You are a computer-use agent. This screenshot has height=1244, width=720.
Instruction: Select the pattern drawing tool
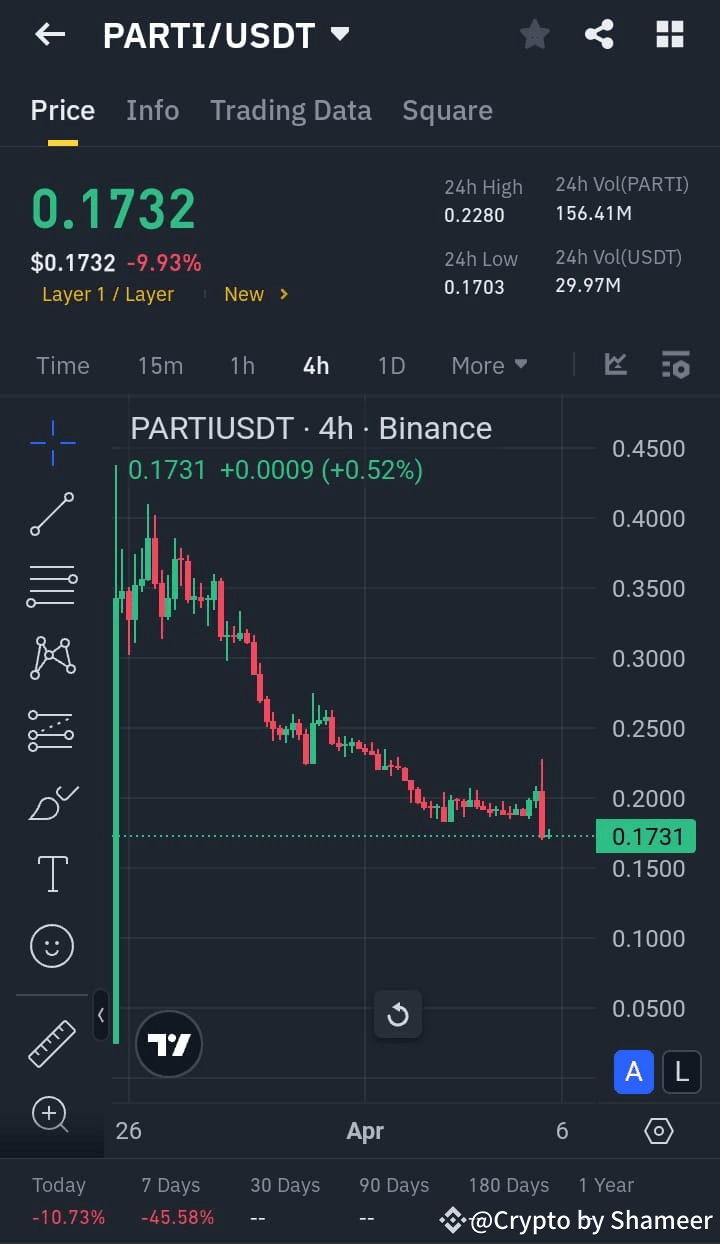point(50,657)
